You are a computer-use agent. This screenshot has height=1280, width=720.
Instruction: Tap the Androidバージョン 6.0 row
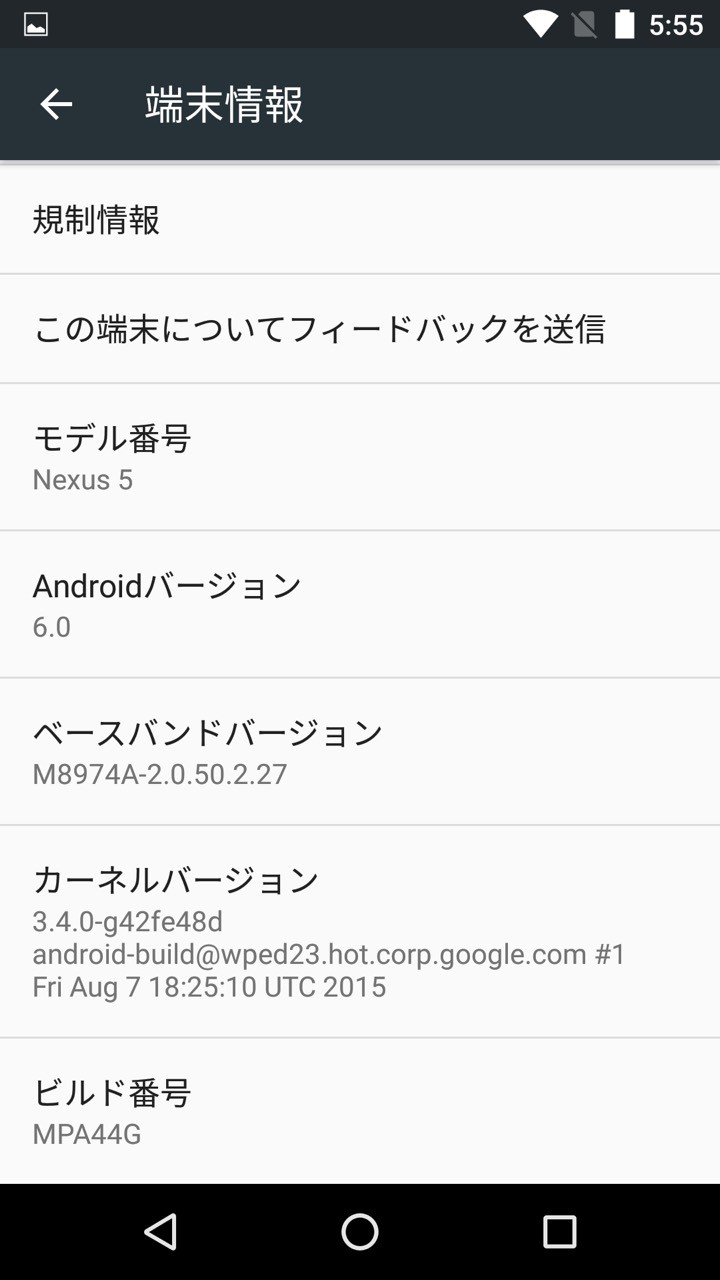click(x=360, y=604)
